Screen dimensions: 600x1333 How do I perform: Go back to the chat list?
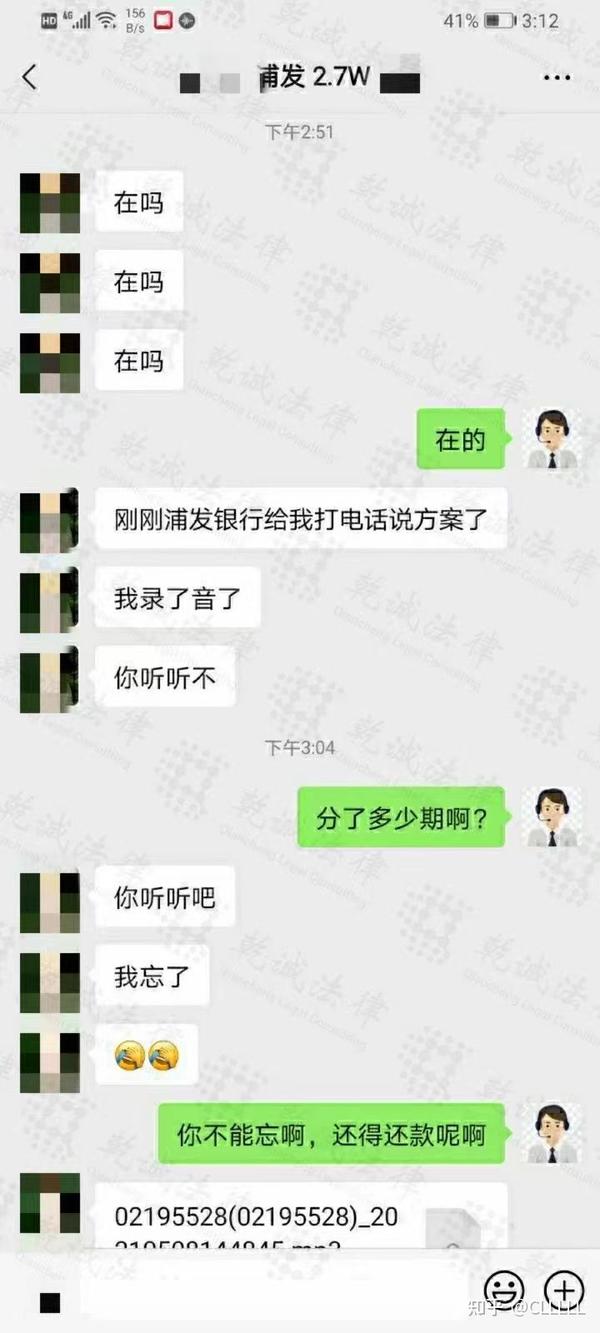tap(29, 77)
